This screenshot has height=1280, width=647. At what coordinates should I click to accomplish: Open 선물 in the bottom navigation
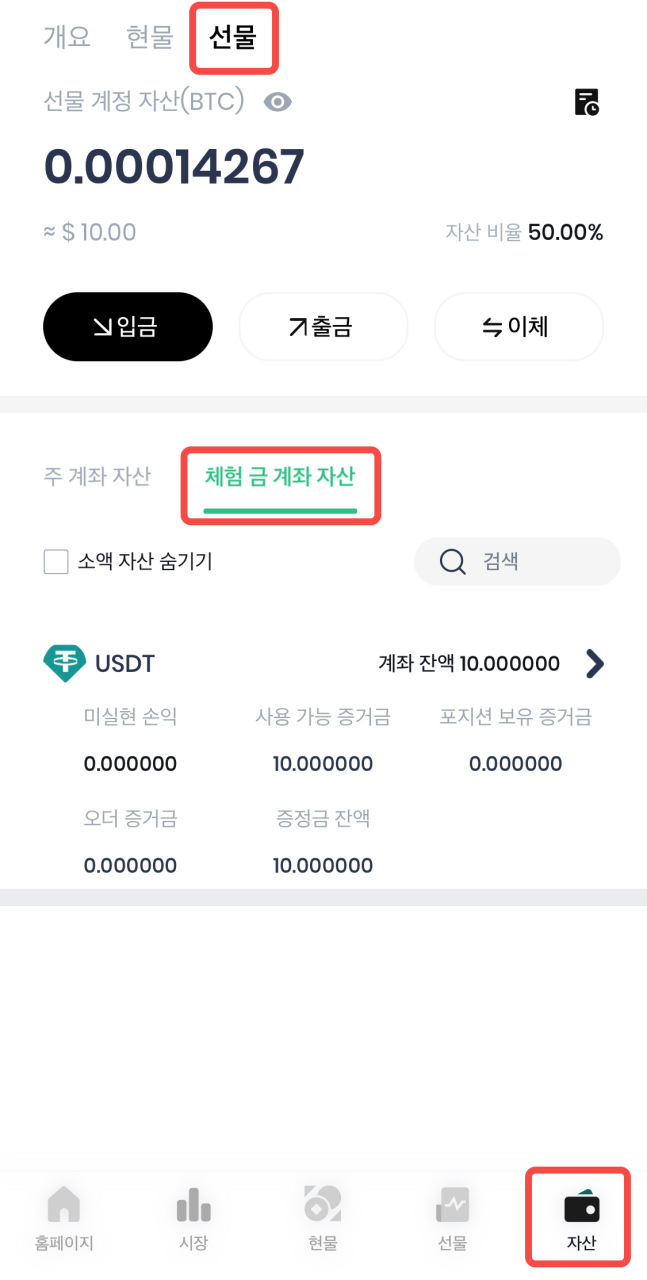coord(452,1218)
